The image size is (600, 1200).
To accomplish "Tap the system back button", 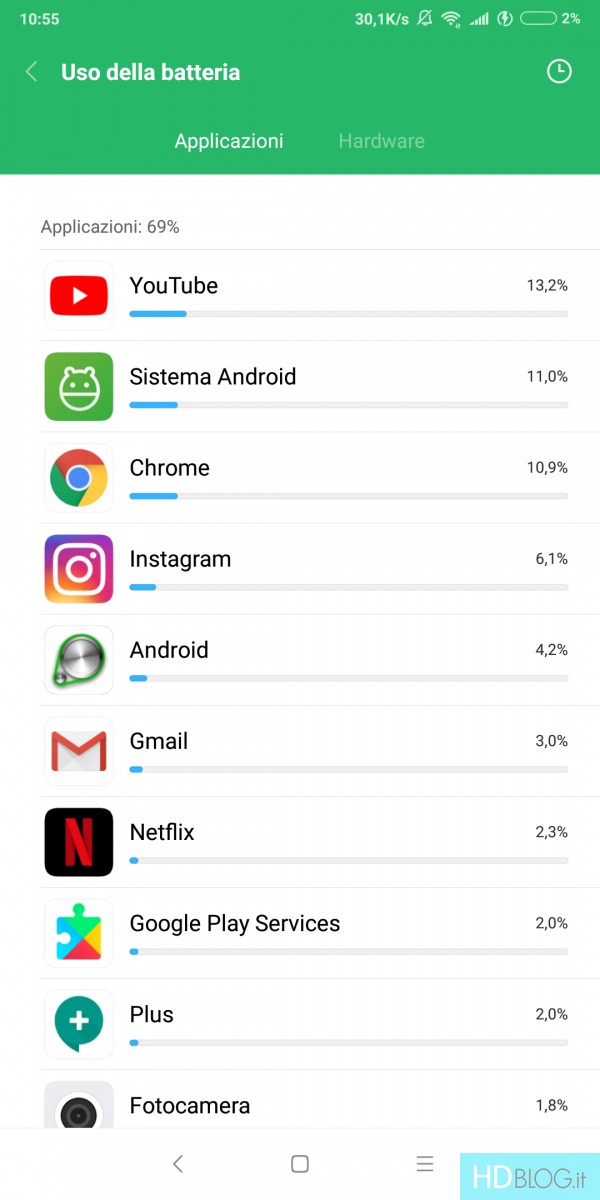I will click(177, 1164).
